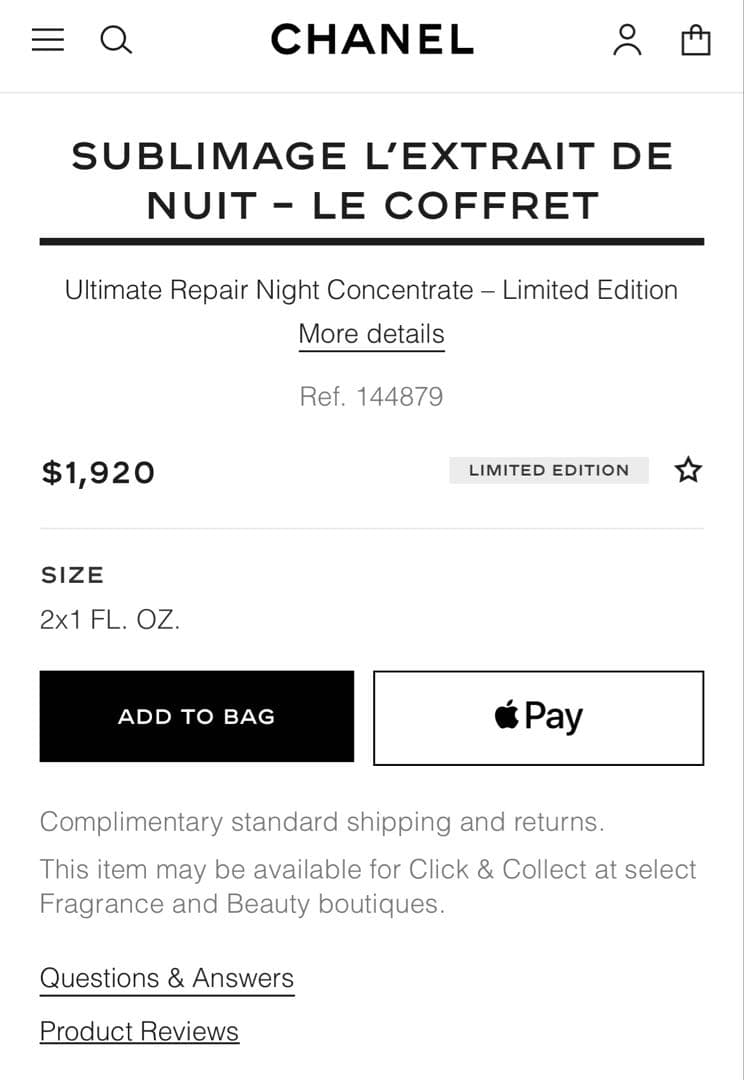This screenshot has height=1080, width=744.
Task: Open the Product Reviews link
Action: coord(139,1031)
